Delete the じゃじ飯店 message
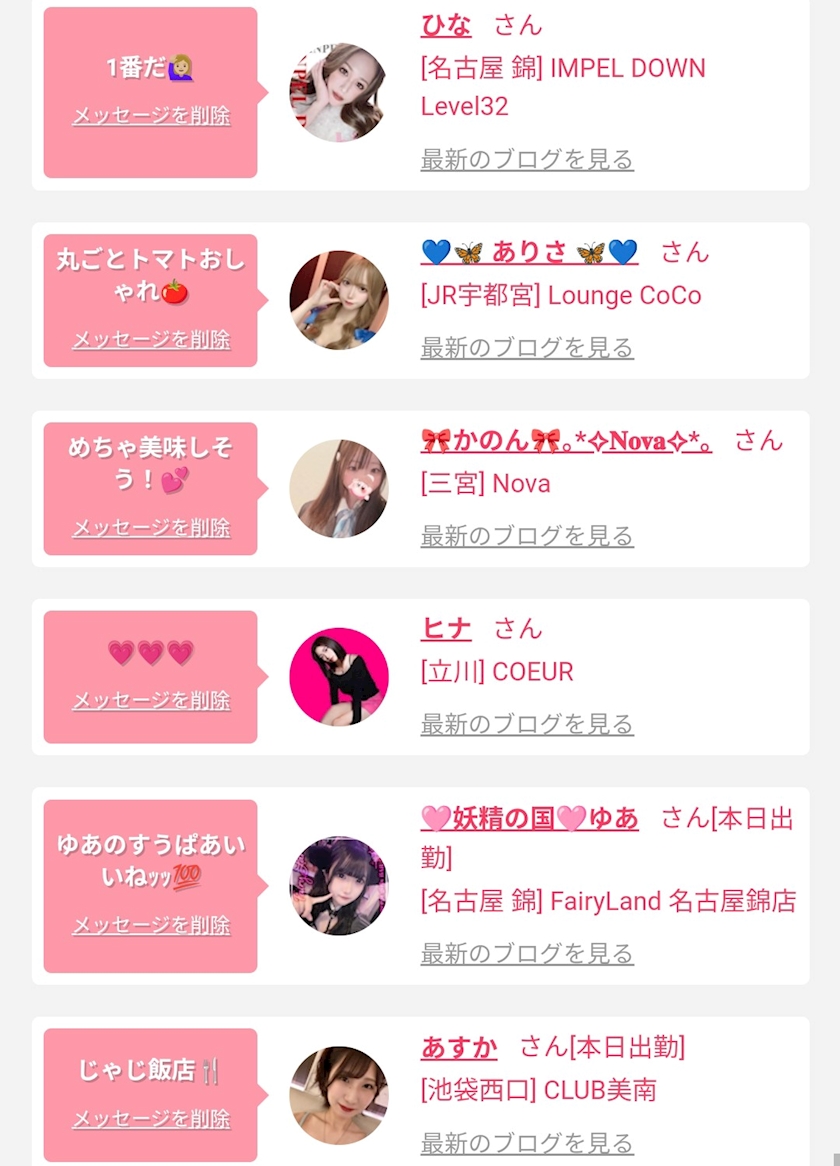 pos(151,1118)
